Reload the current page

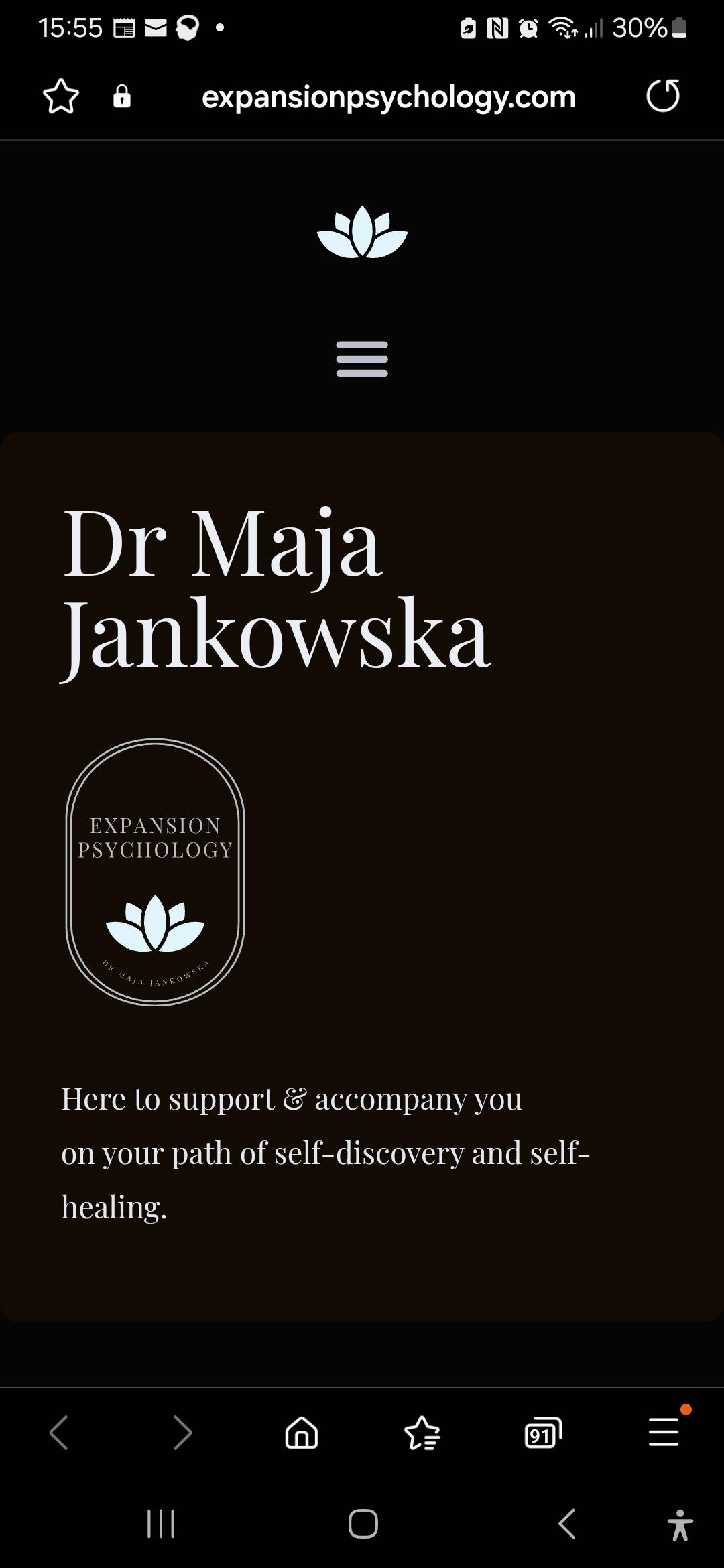point(662,96)
